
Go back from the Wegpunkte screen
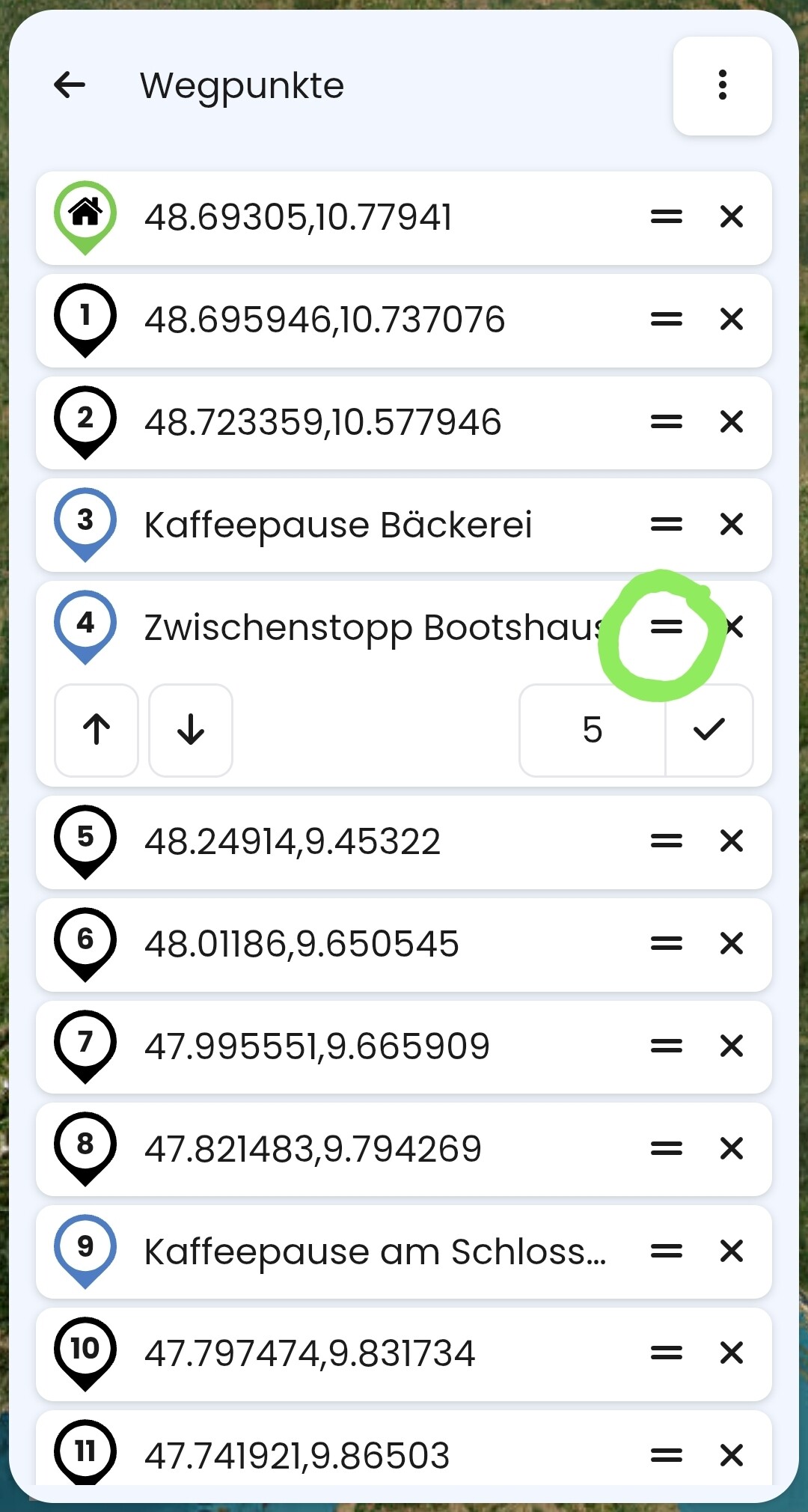coord(70,85)
